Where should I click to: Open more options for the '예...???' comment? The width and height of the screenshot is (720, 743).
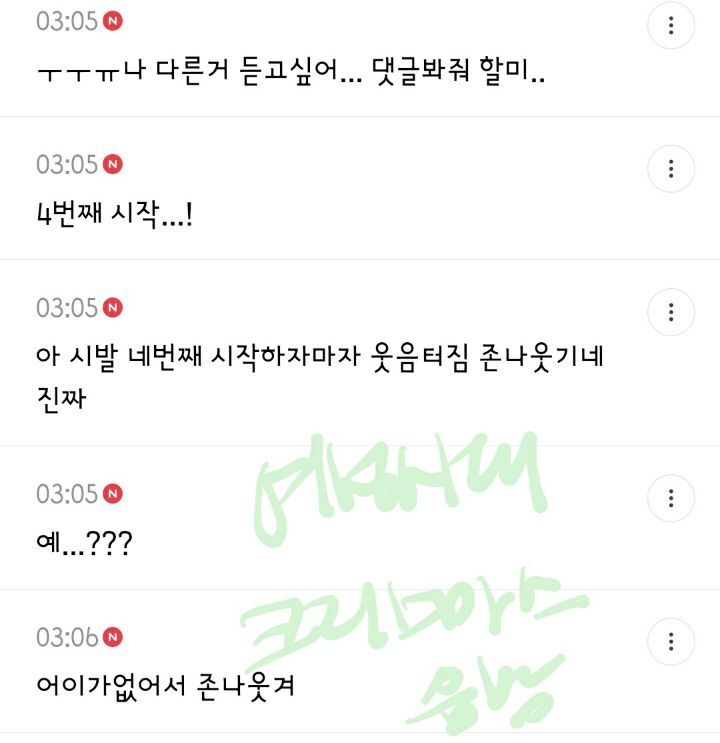pos(671,498)
